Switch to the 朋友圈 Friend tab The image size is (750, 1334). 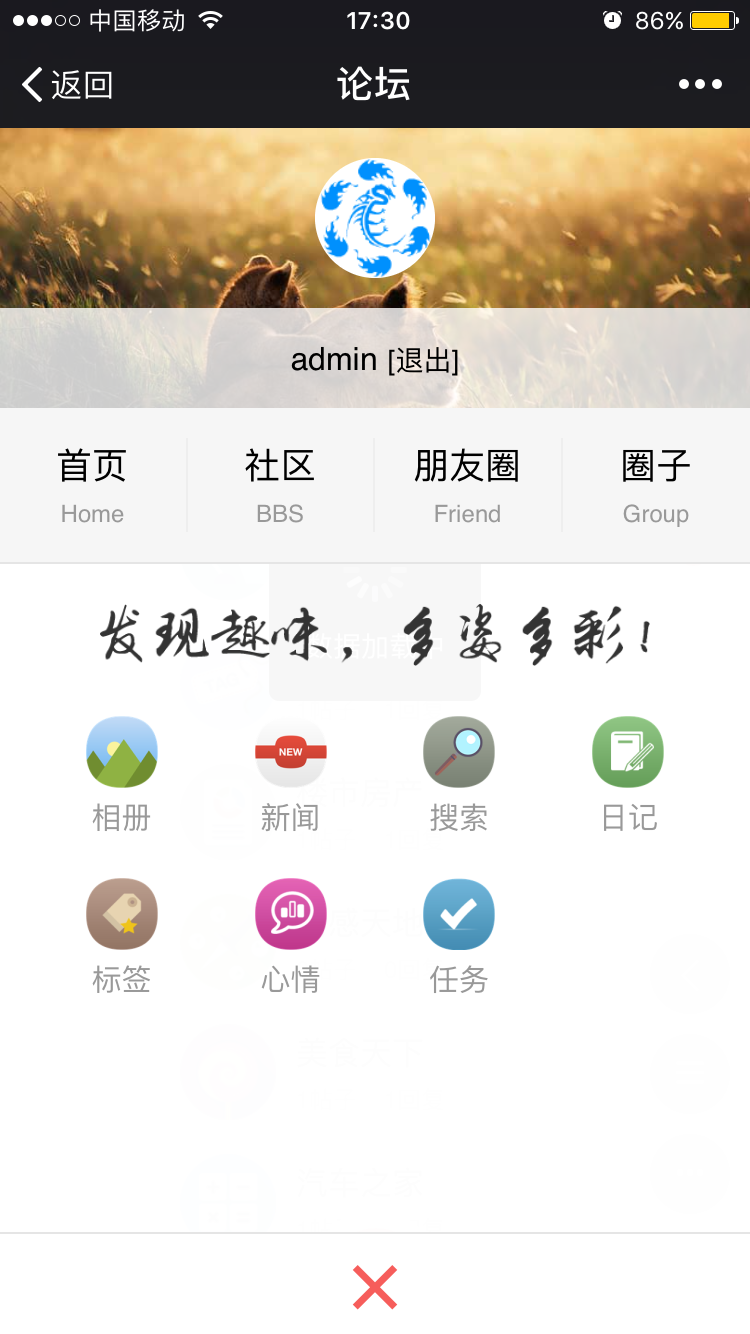tap(467, 486)
